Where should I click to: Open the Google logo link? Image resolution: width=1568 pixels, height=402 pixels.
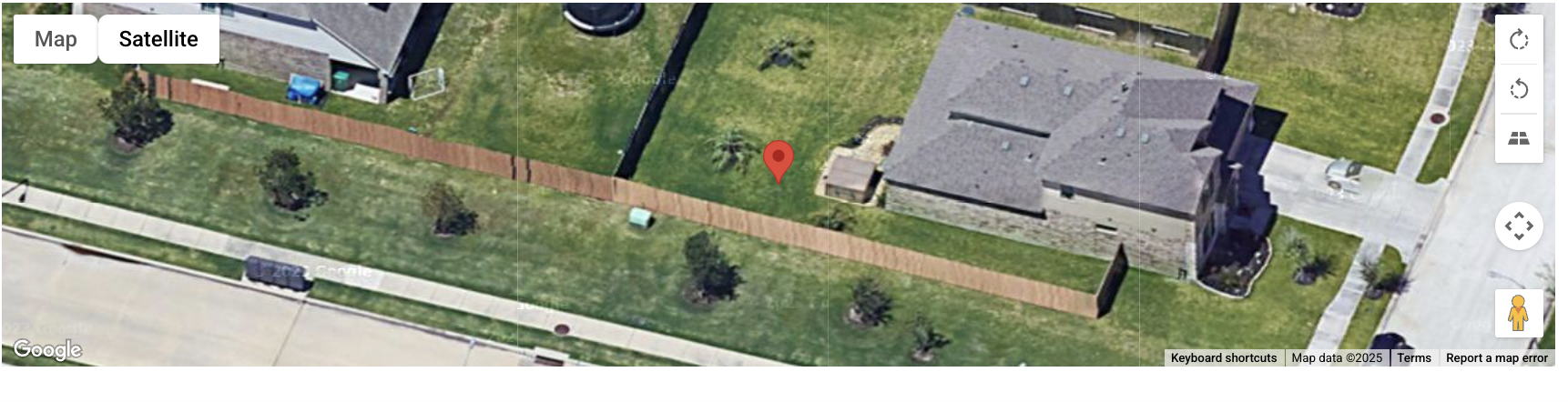47,349
